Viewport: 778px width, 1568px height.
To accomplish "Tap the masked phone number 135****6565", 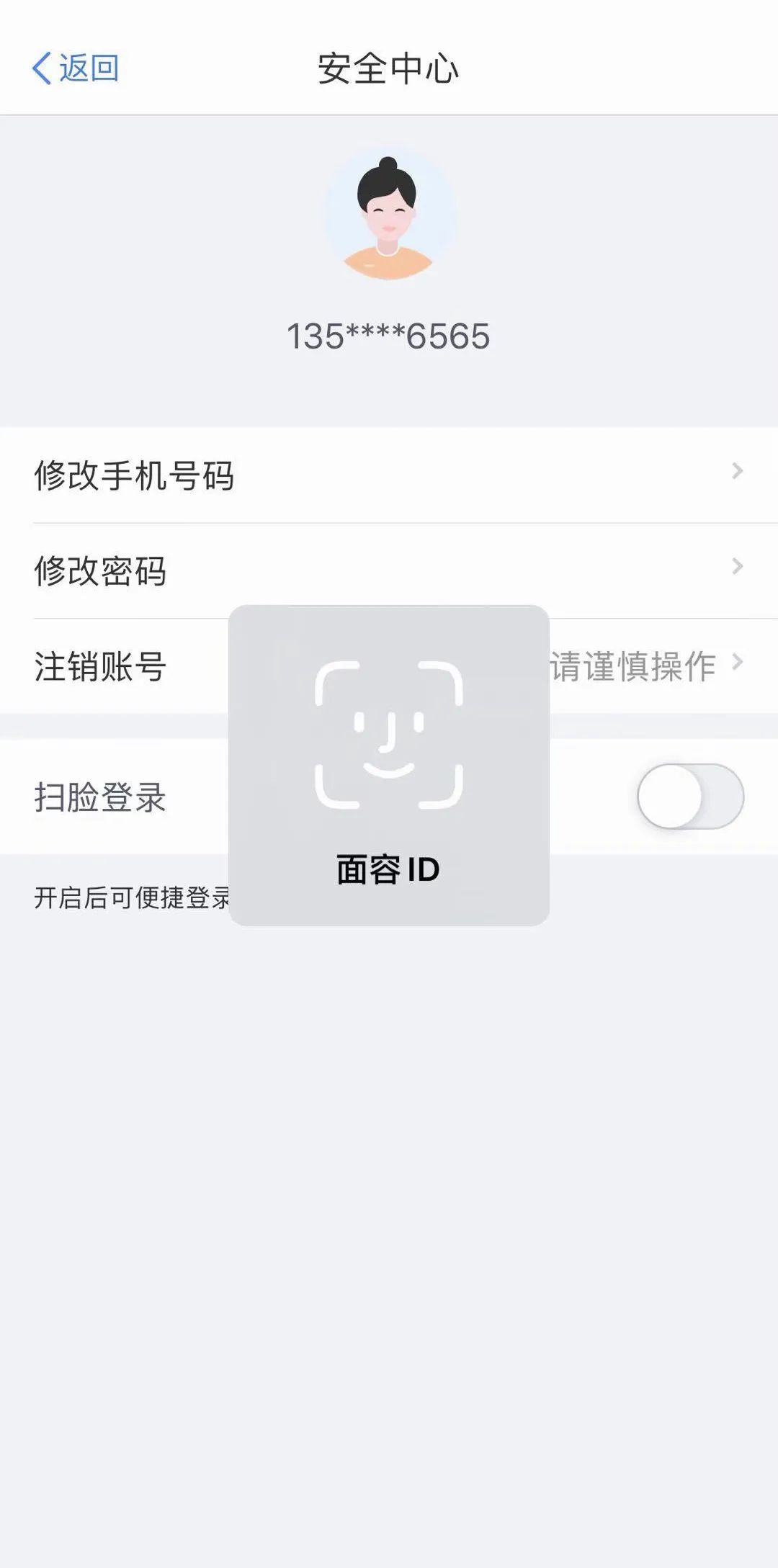I will (389, 333).
